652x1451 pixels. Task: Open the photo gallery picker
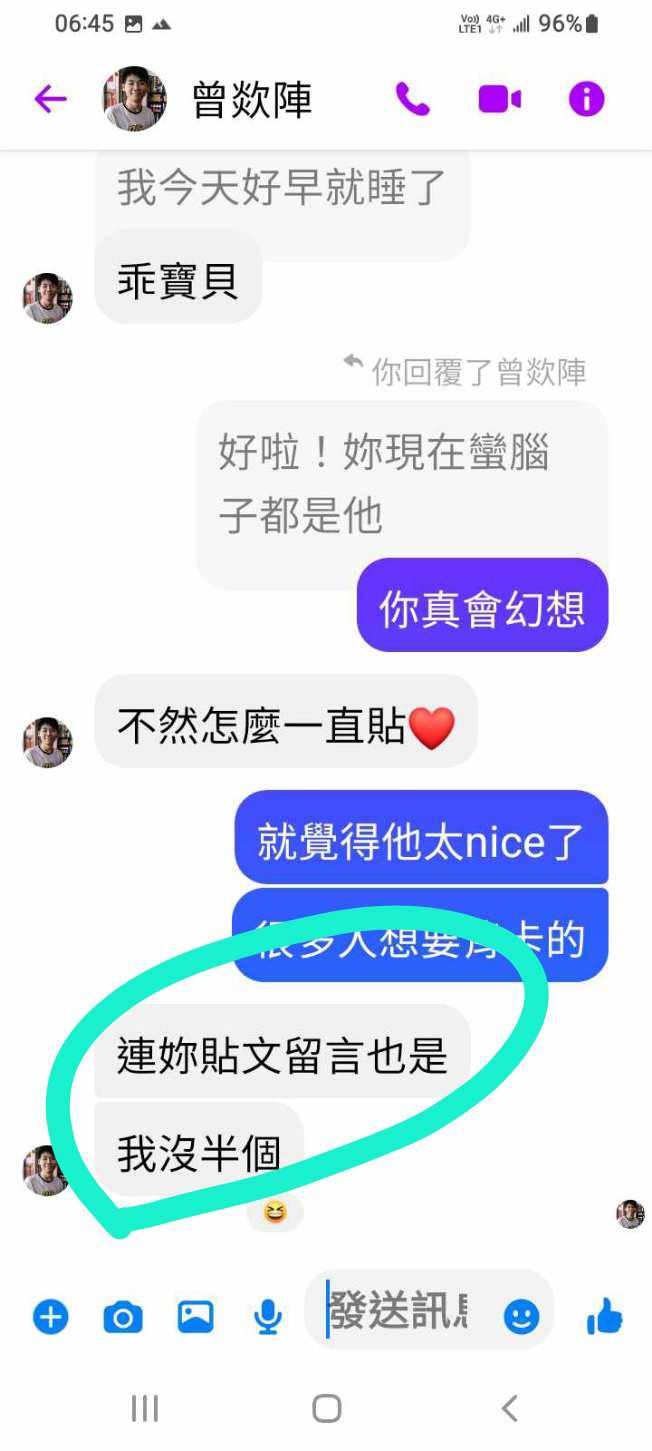196,1317
